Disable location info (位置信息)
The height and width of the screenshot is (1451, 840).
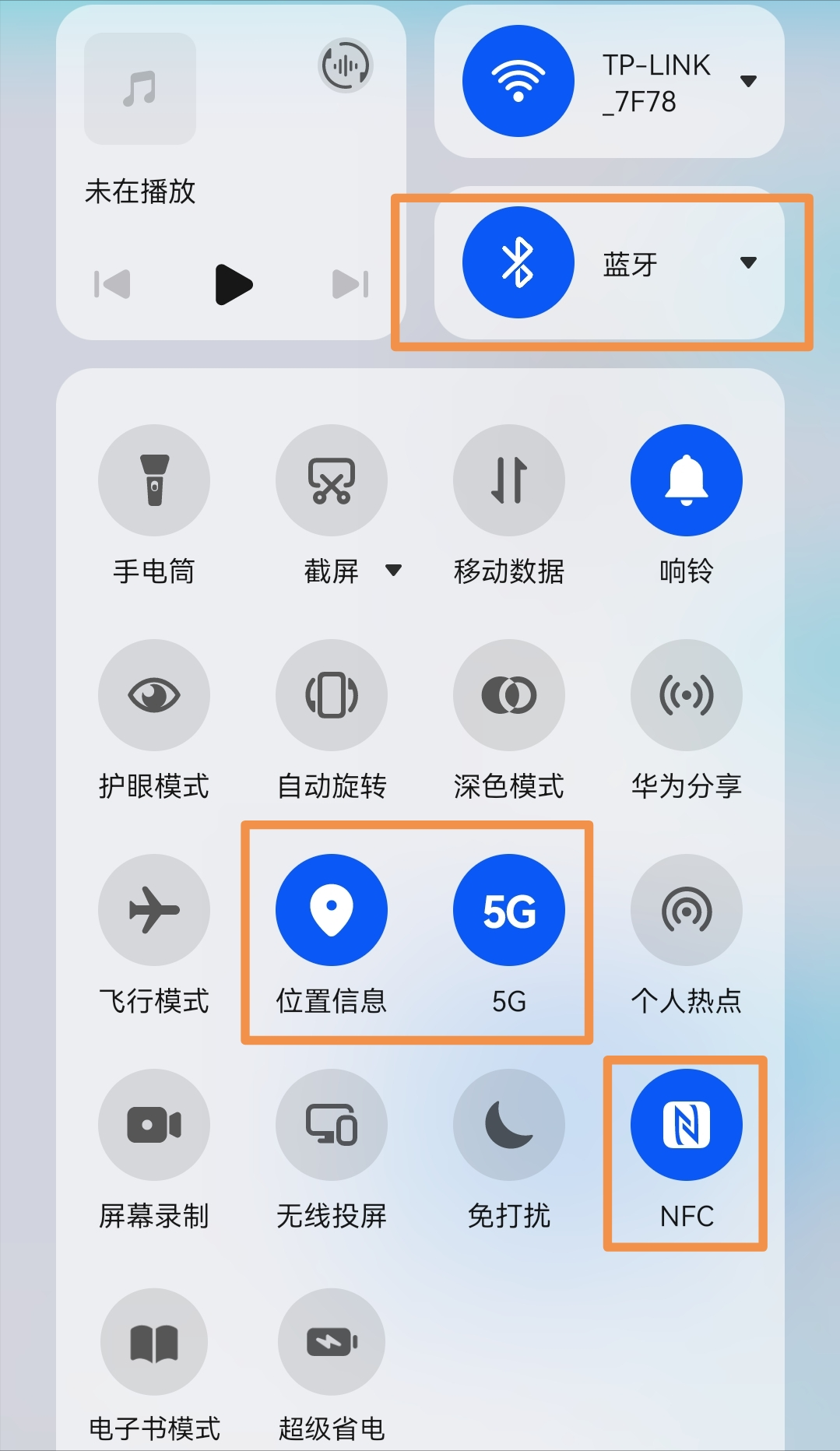click(332, 910)
